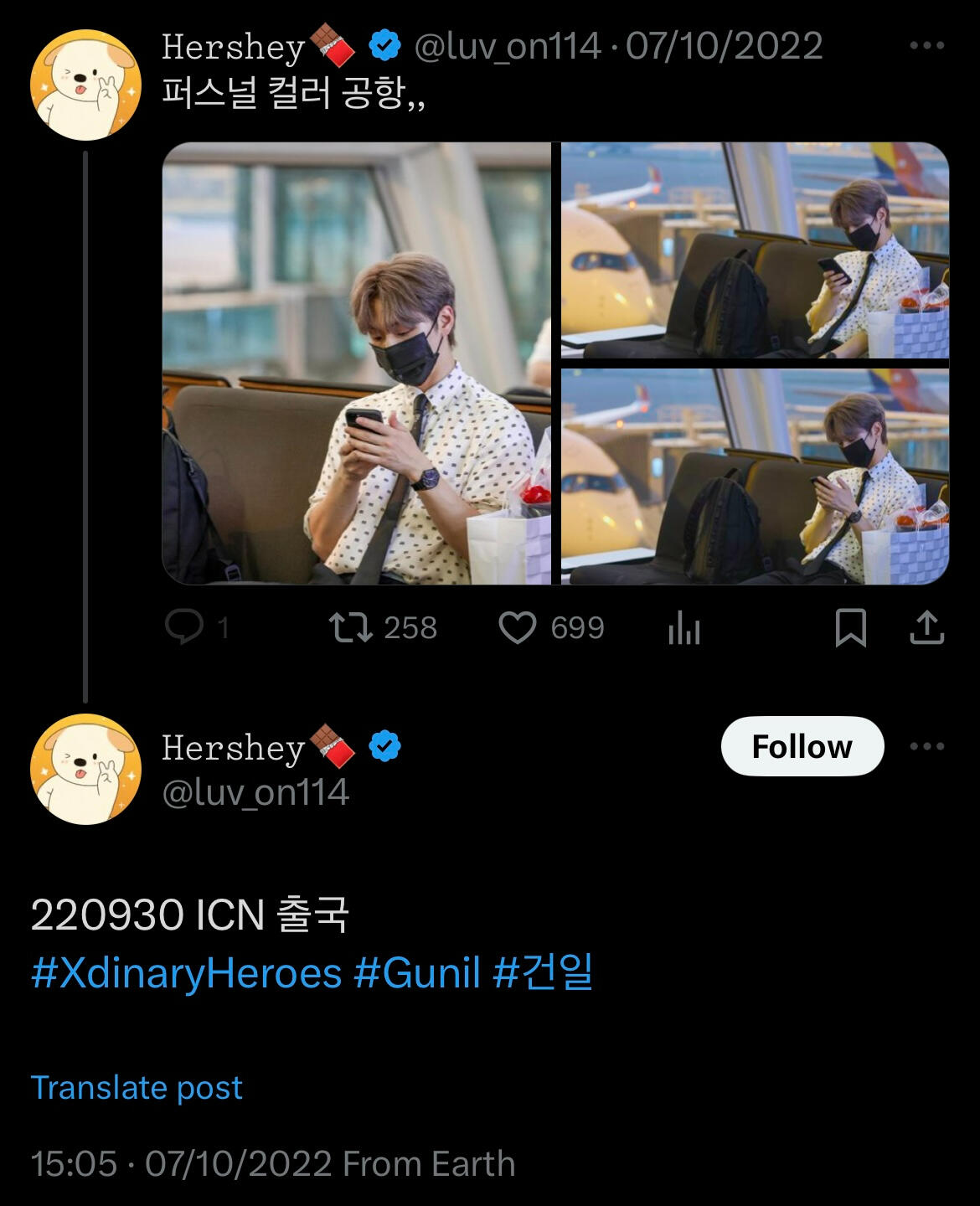The width and height of the screenshot is (980, 1206).
Task: Bookmark the first Hershey post
Action: click(850, 627)
